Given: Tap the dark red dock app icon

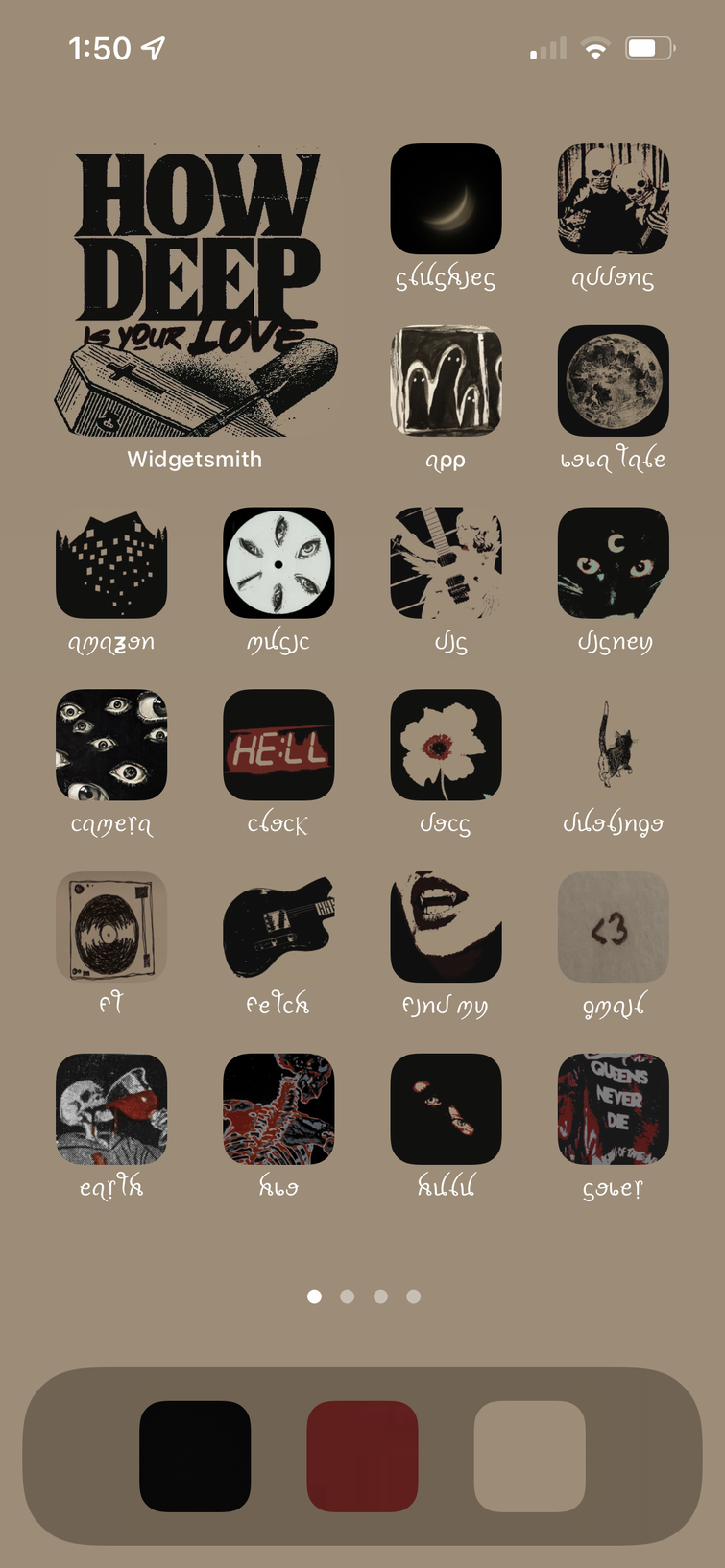Looking at the screenshot, I should [362, 1456].
